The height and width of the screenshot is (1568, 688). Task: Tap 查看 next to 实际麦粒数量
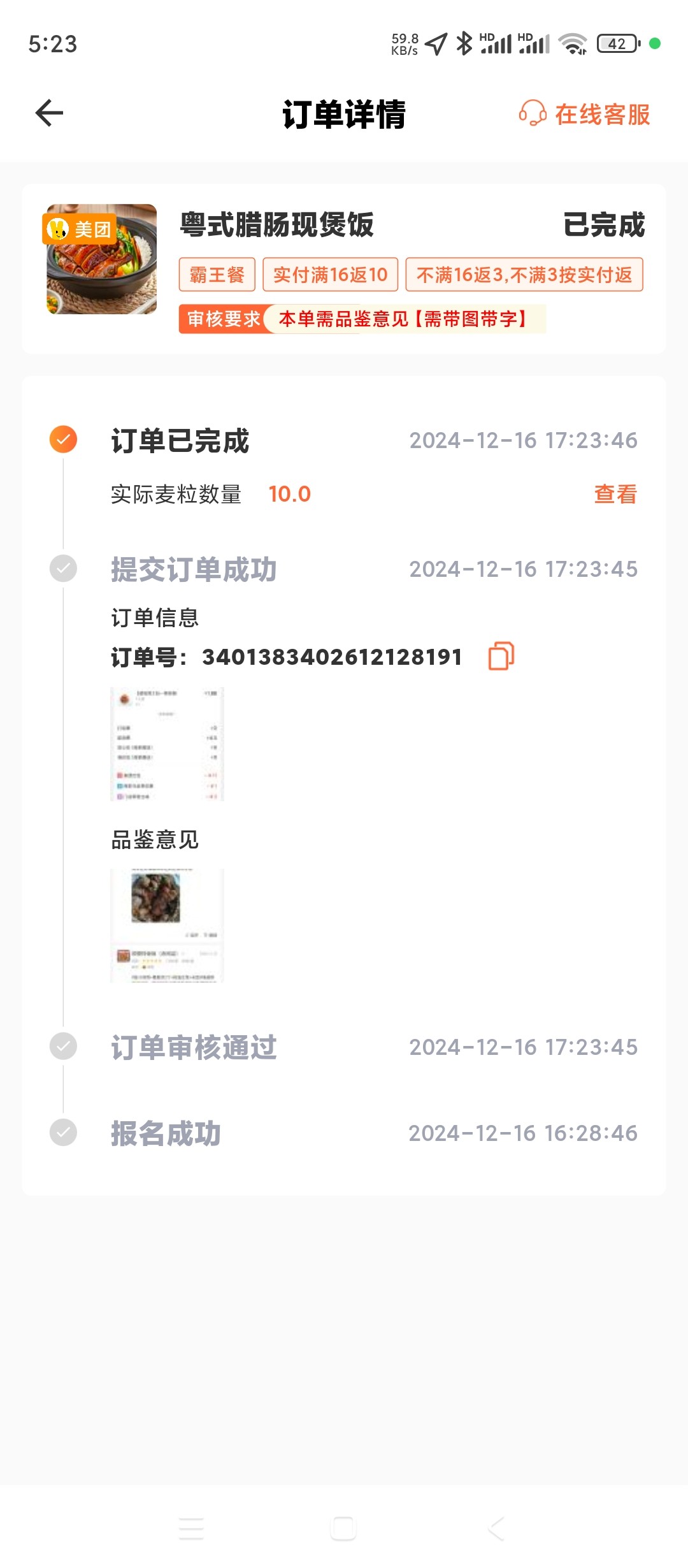[x=615, y=494]
